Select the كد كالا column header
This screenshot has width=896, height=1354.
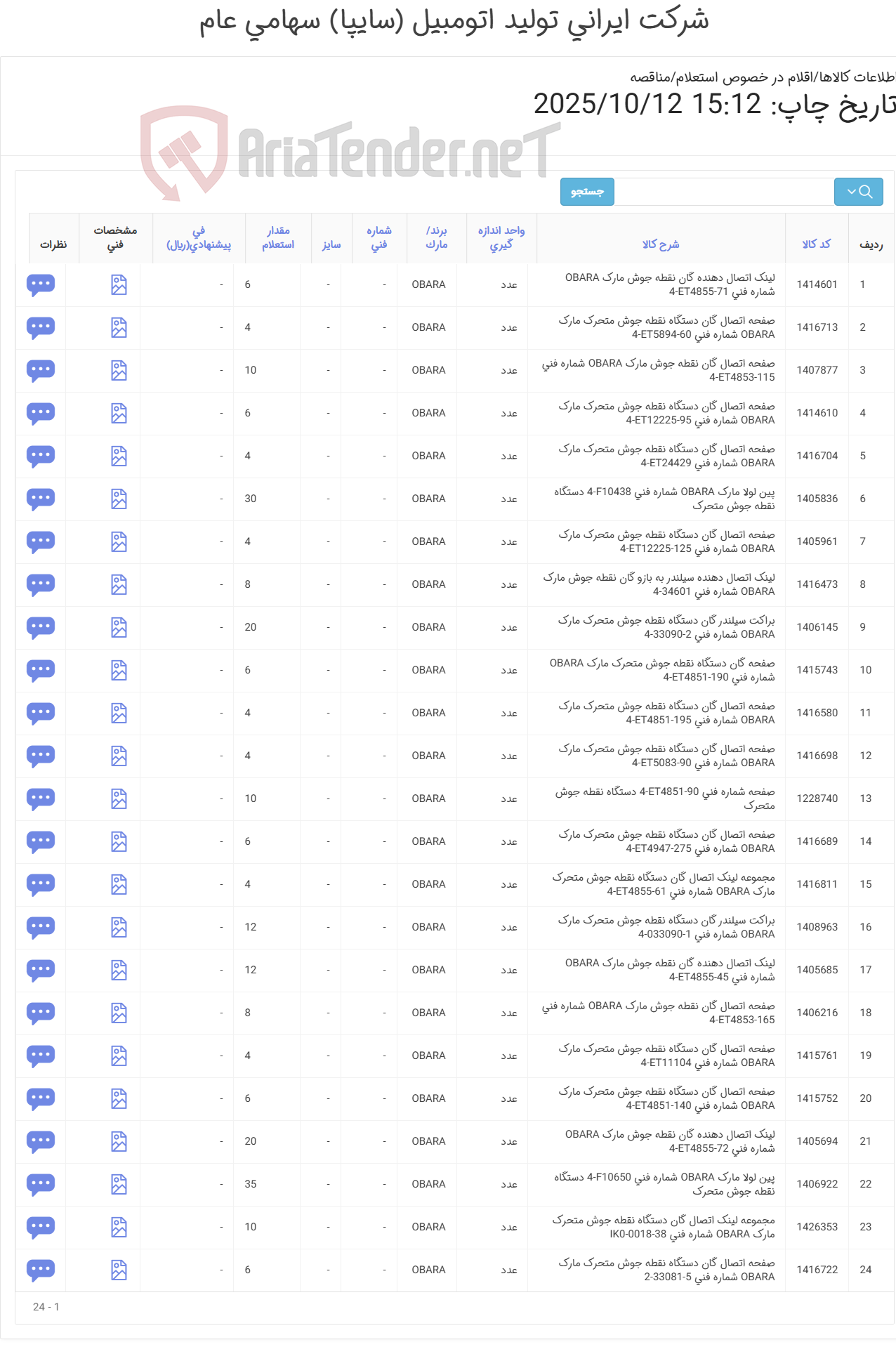(x=815, y=239)
